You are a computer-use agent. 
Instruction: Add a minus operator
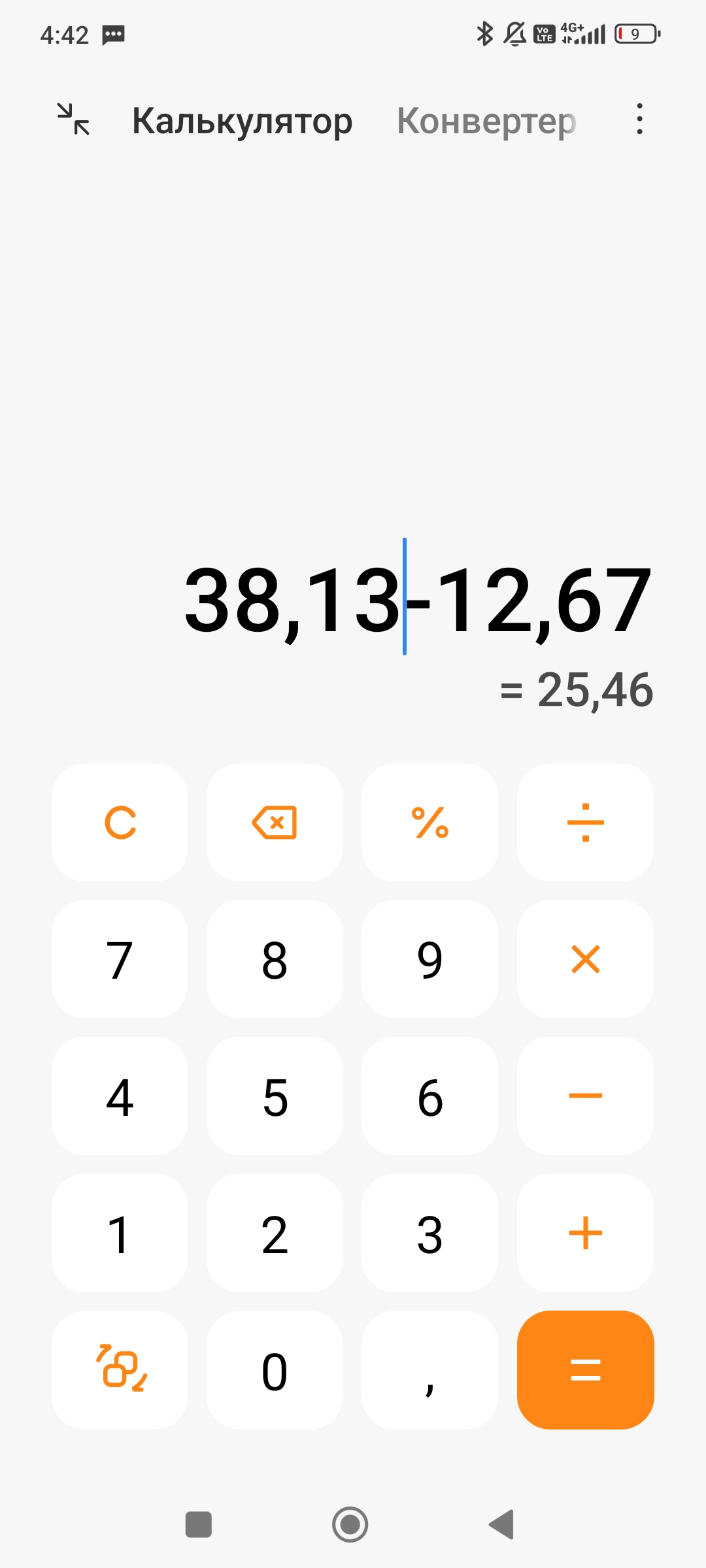click(x=585, y=1096)
